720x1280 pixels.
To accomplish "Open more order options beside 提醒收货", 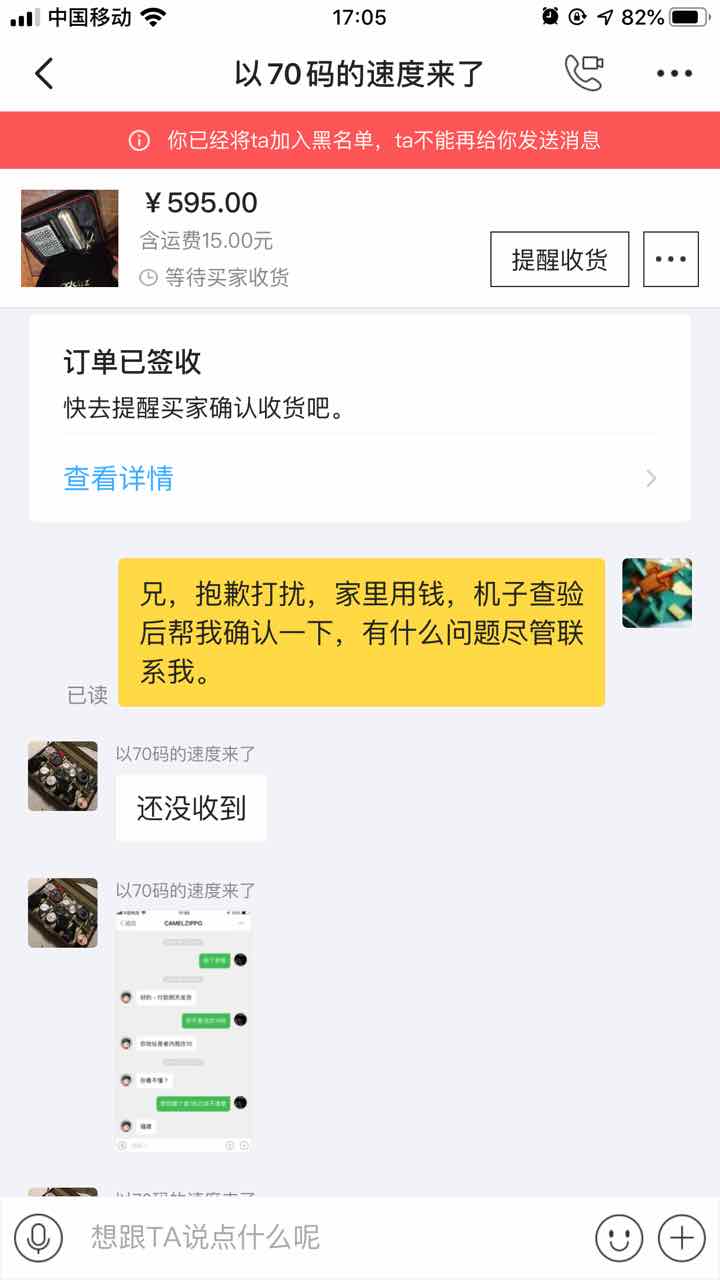I will (x=670, y=259).
